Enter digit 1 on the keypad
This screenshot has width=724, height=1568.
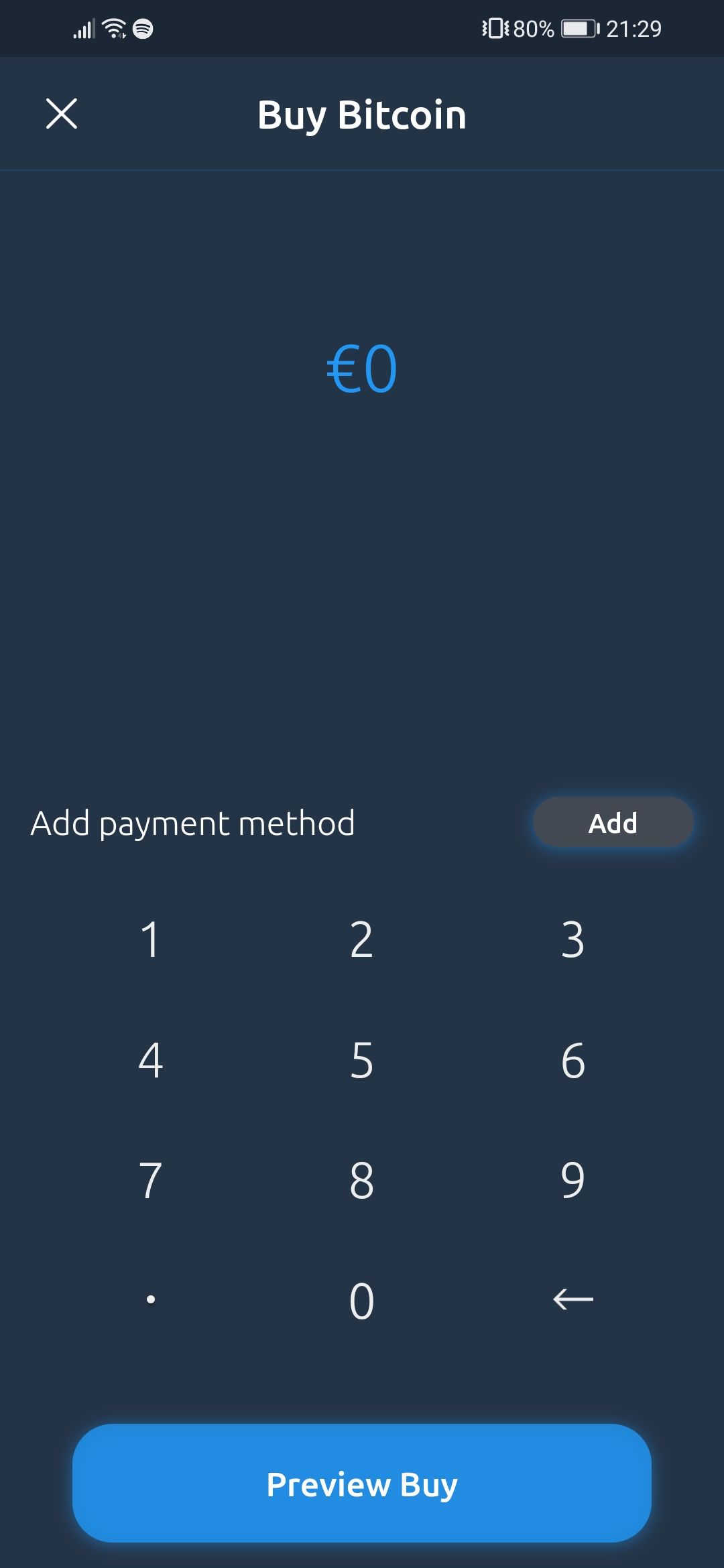click(151, 939)
